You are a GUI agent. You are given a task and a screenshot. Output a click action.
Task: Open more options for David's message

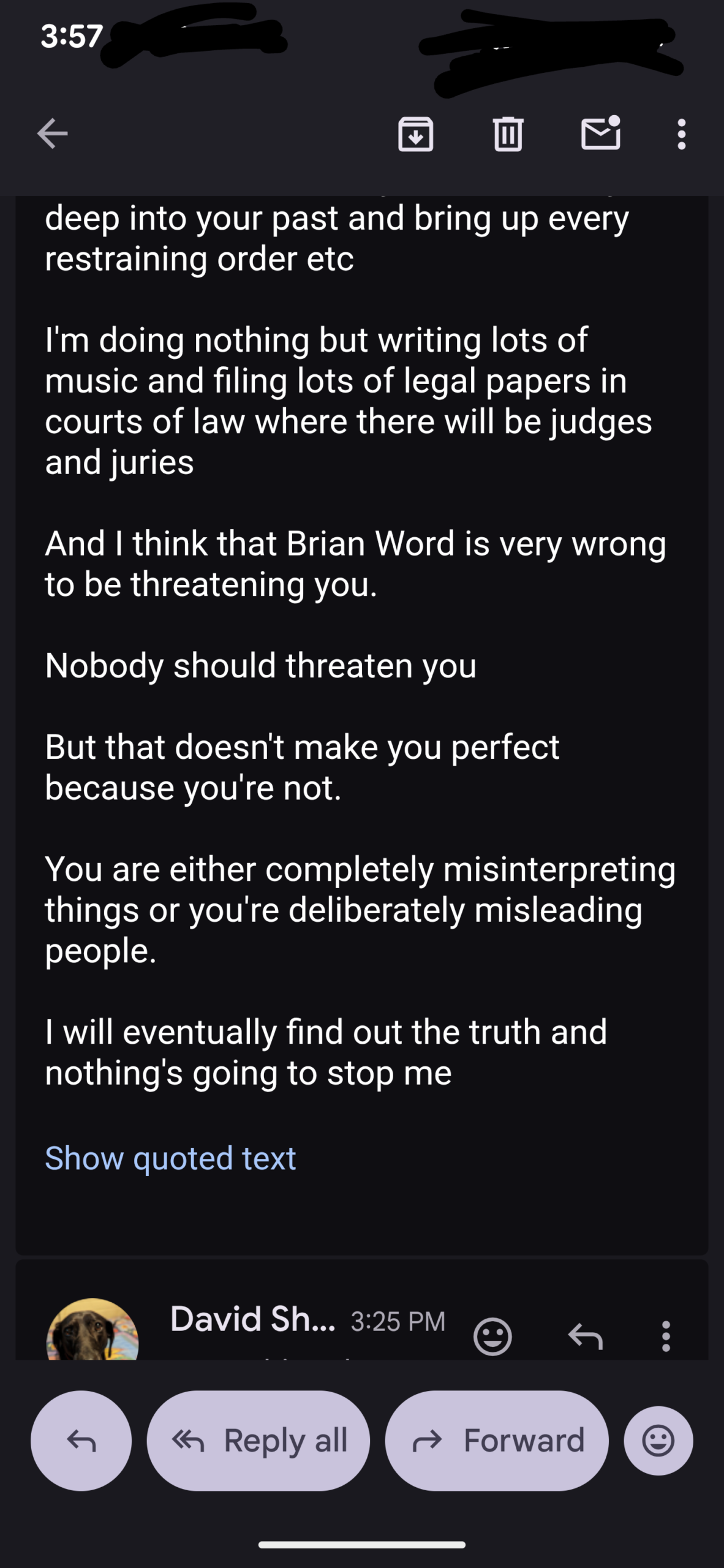666,1336
